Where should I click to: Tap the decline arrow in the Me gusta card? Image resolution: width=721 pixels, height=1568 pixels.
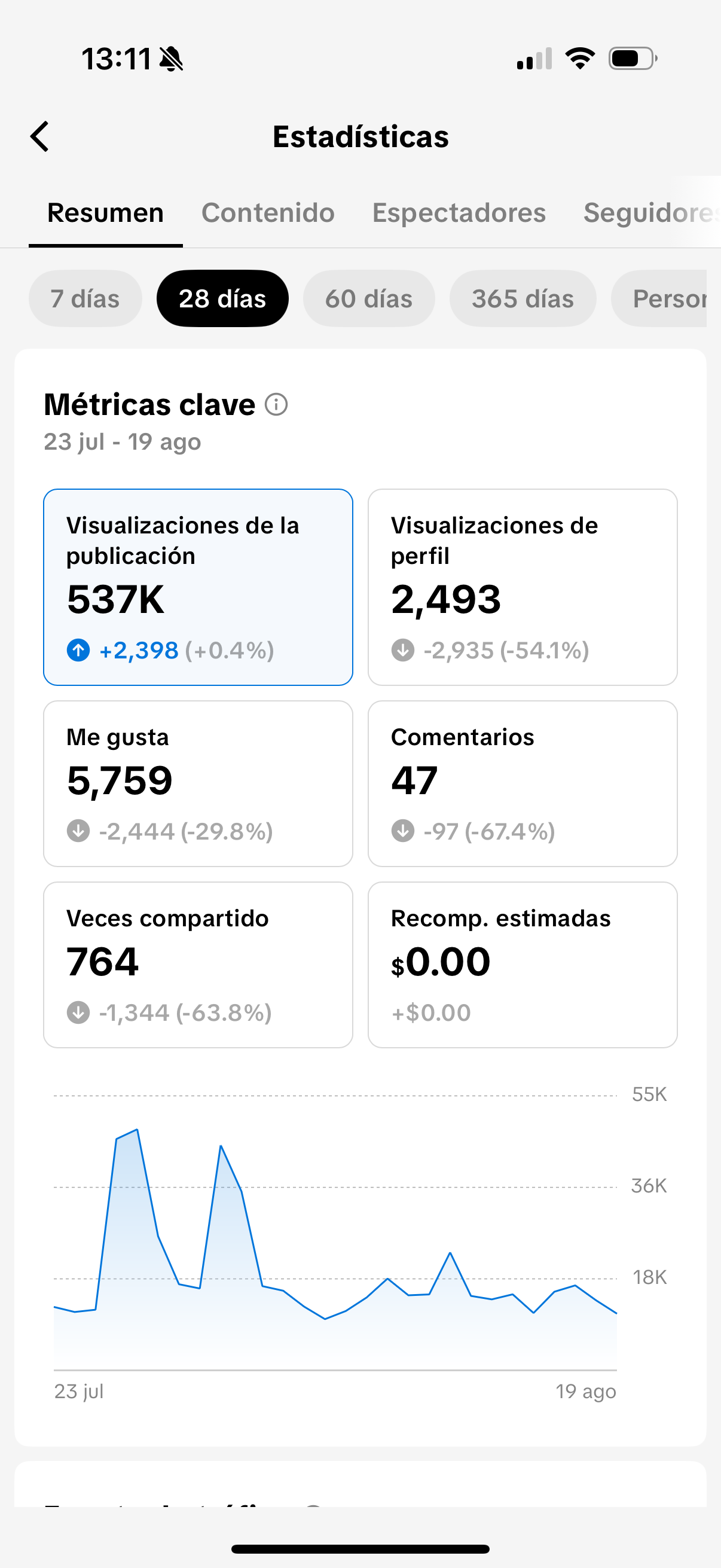point(78,831)
